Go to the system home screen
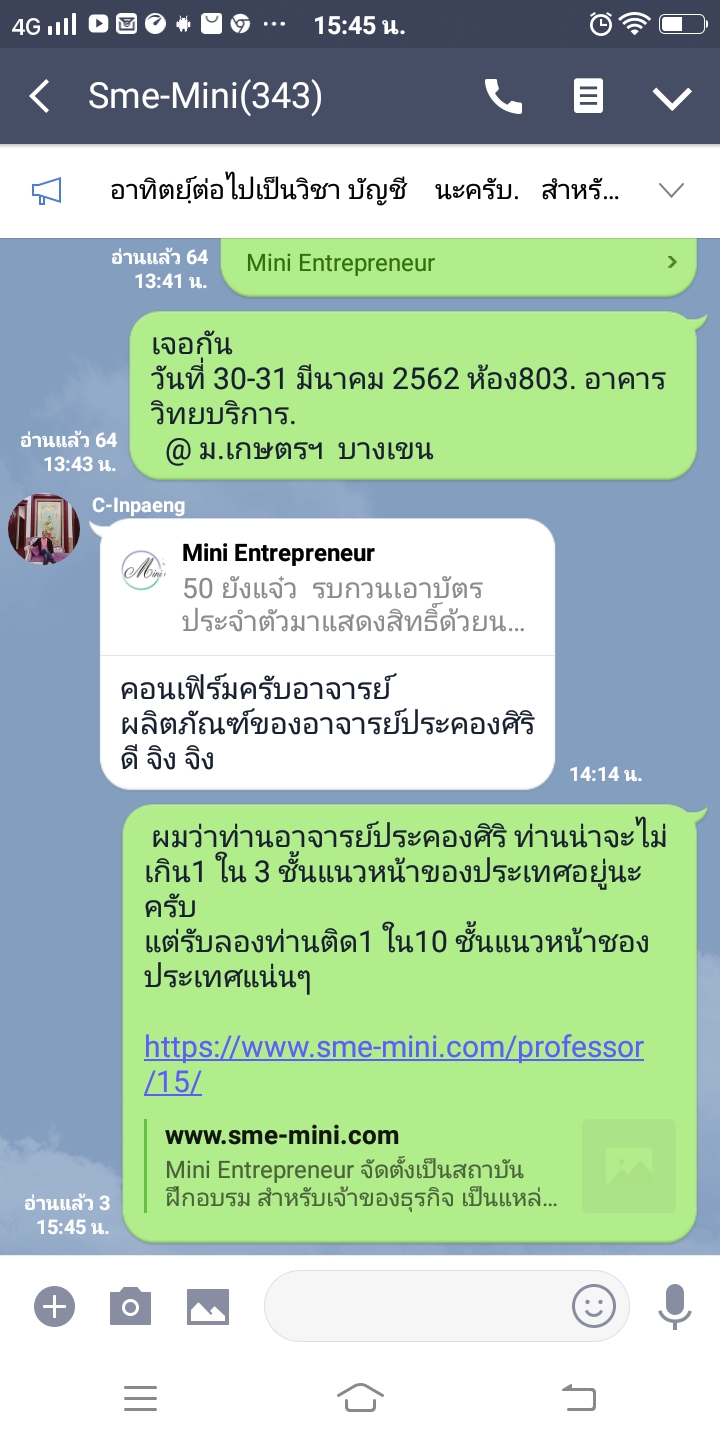 pyautogui.click(x=360, y=1398)
